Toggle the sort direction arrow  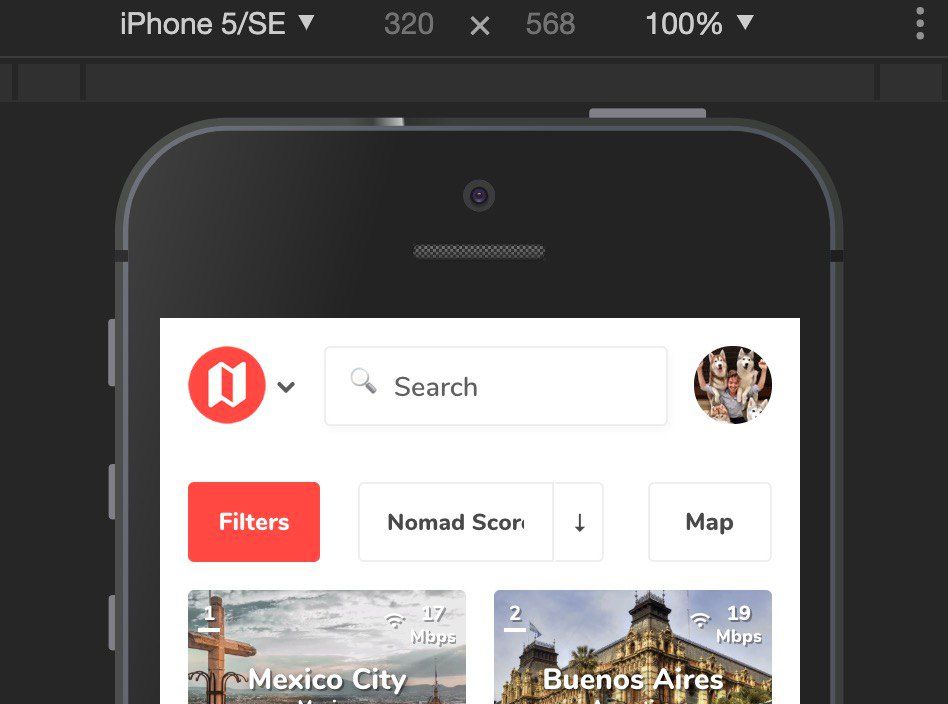coord(579,522)
